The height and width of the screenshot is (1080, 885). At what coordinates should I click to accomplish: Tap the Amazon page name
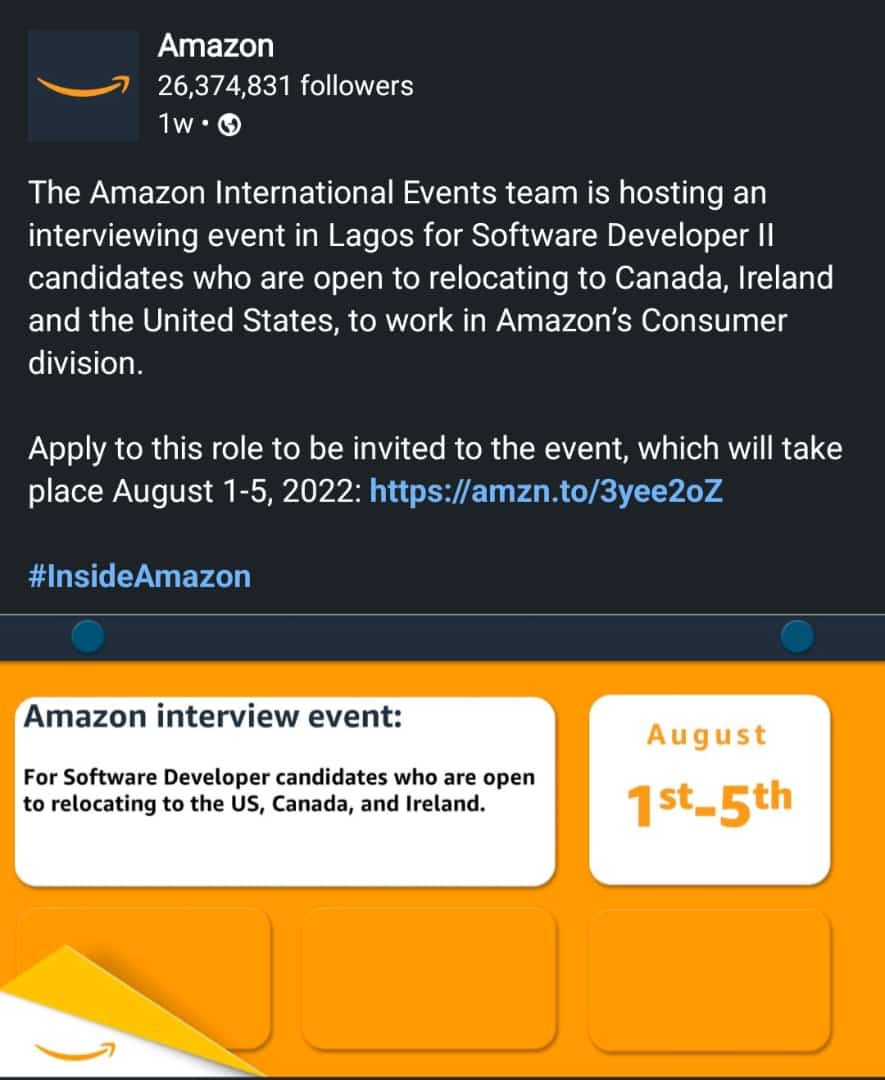pos(215,46)
